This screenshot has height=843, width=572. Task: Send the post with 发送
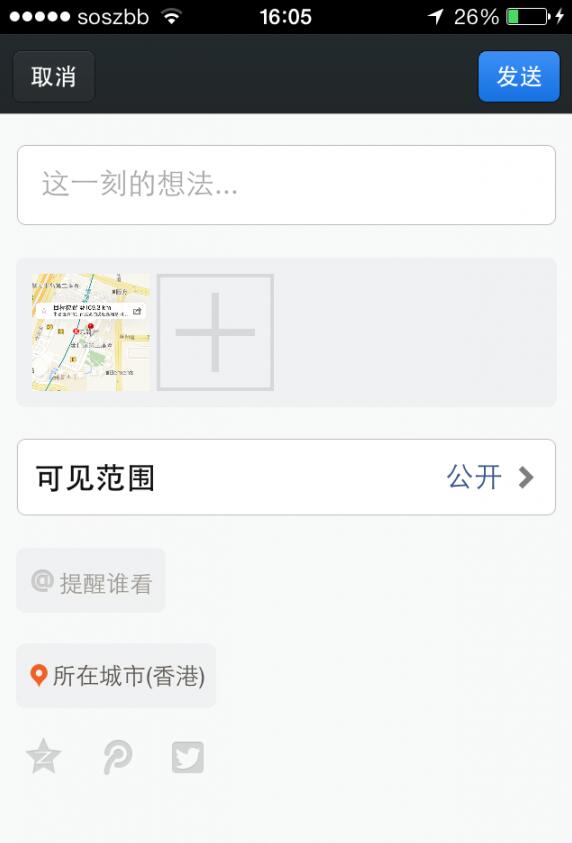tap(519, 76)
